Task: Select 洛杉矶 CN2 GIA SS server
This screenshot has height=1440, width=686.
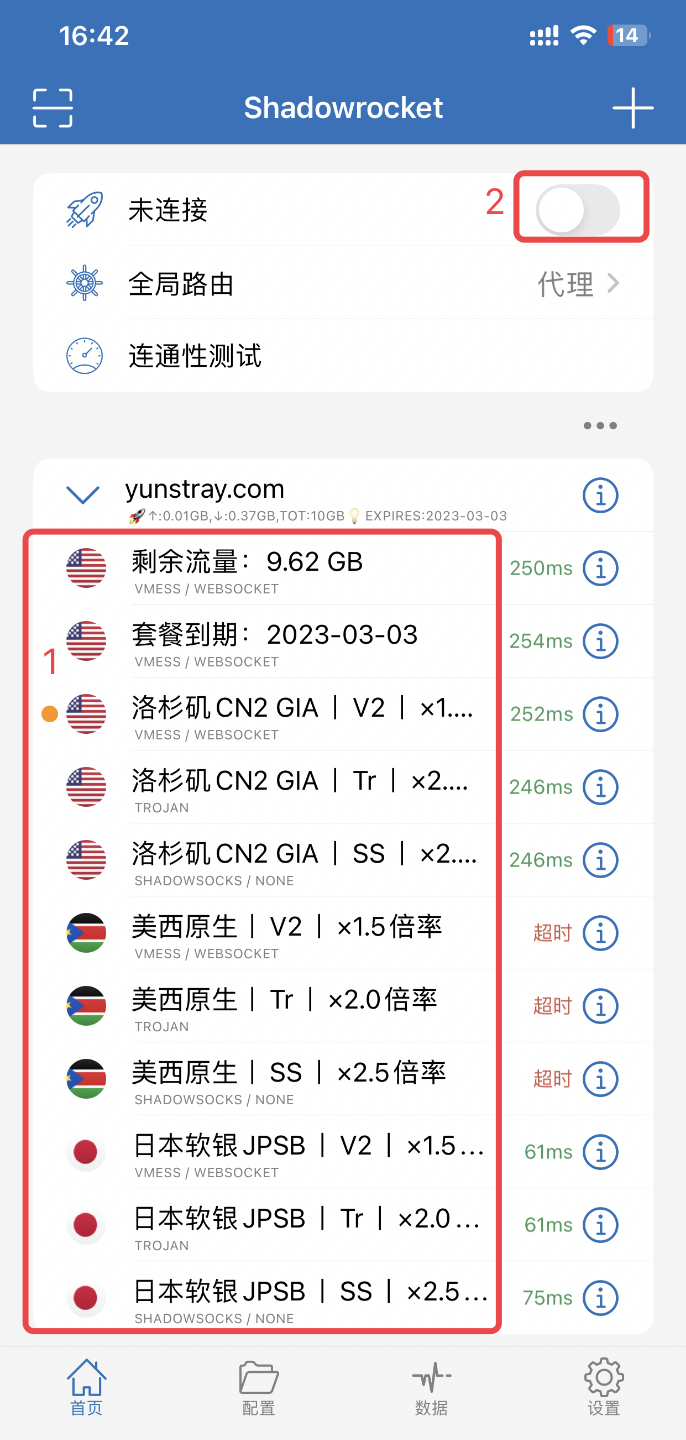Action: click(300, 861)
